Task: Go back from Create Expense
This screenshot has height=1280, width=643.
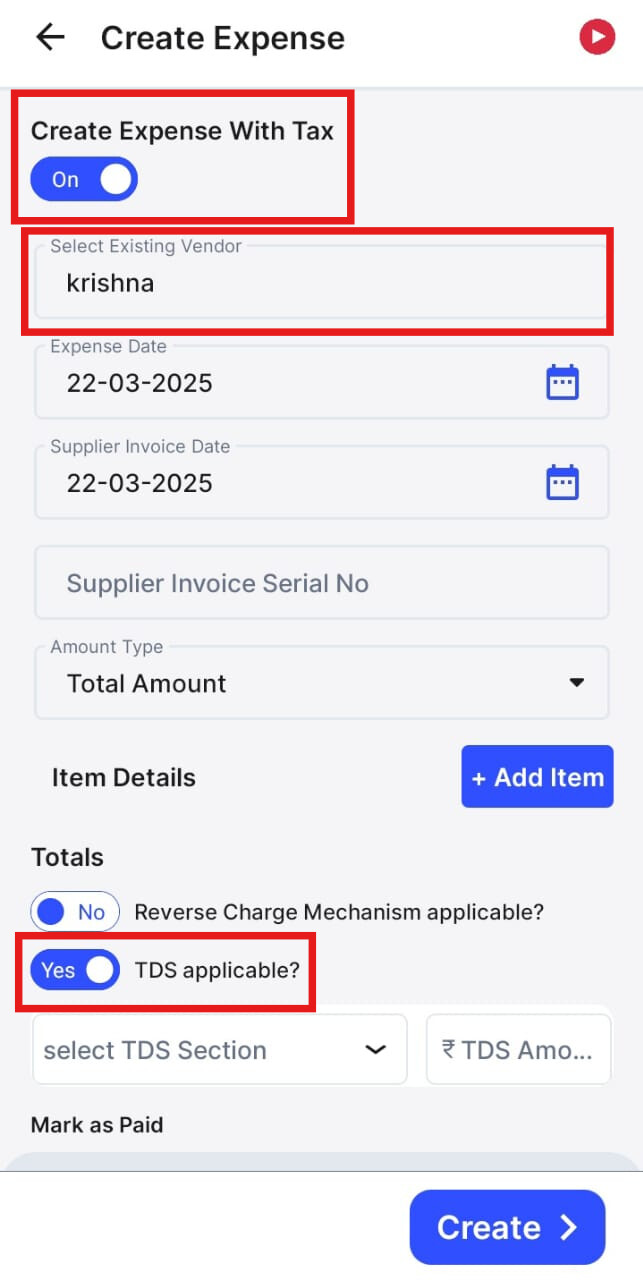Action: [x=49, y=38]
